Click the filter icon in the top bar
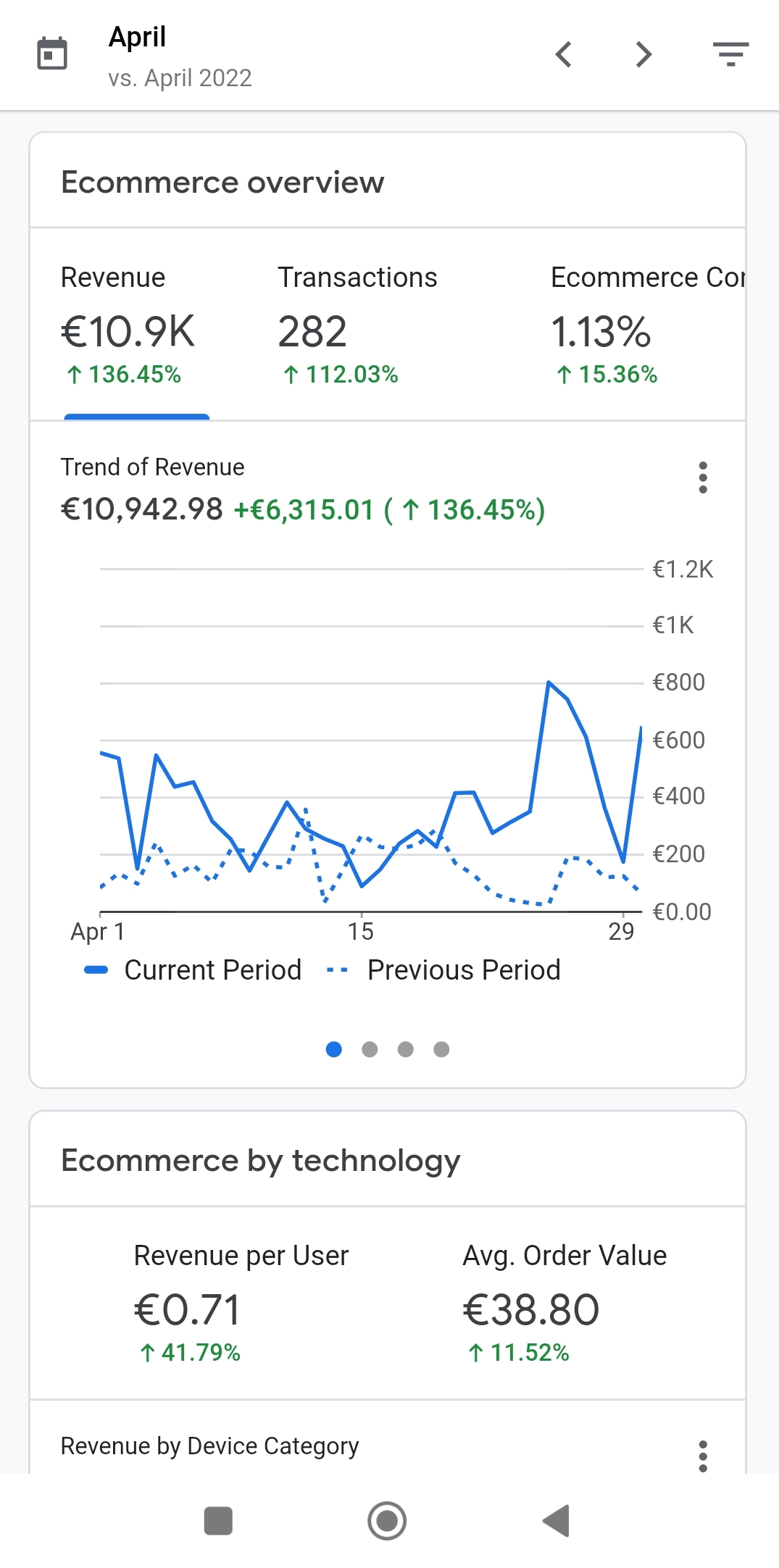Viewport: 779px width, 1568px height. (x=729, y=54)
